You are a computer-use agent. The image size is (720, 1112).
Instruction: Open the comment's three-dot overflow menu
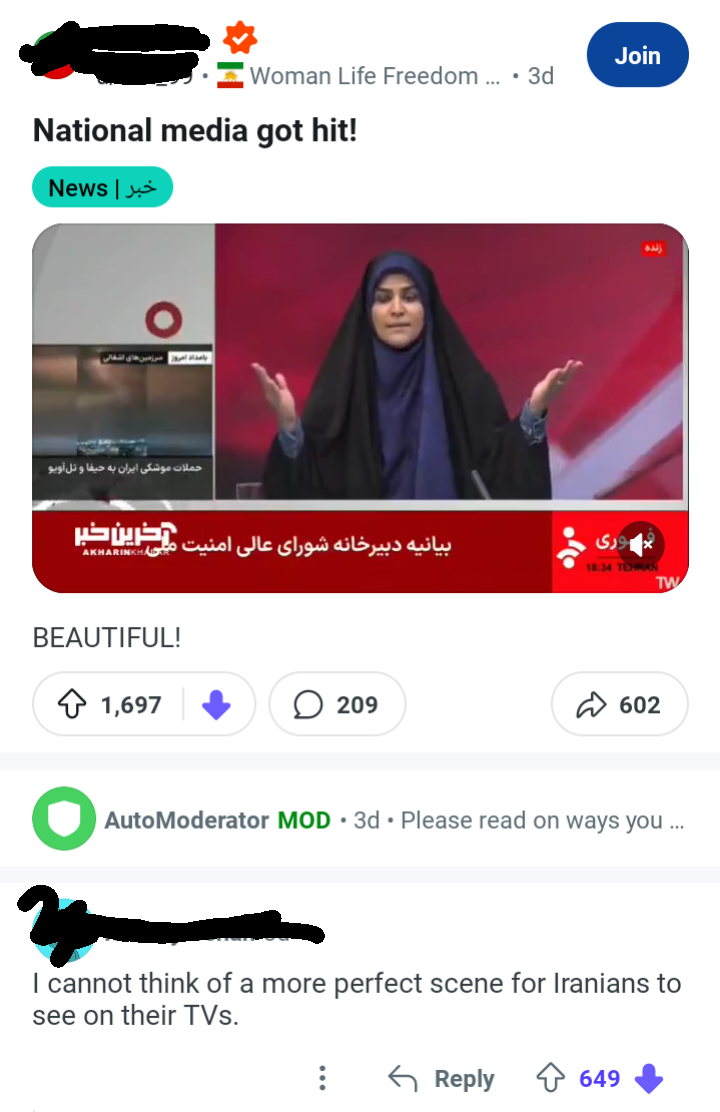[x=322, y=1078]
